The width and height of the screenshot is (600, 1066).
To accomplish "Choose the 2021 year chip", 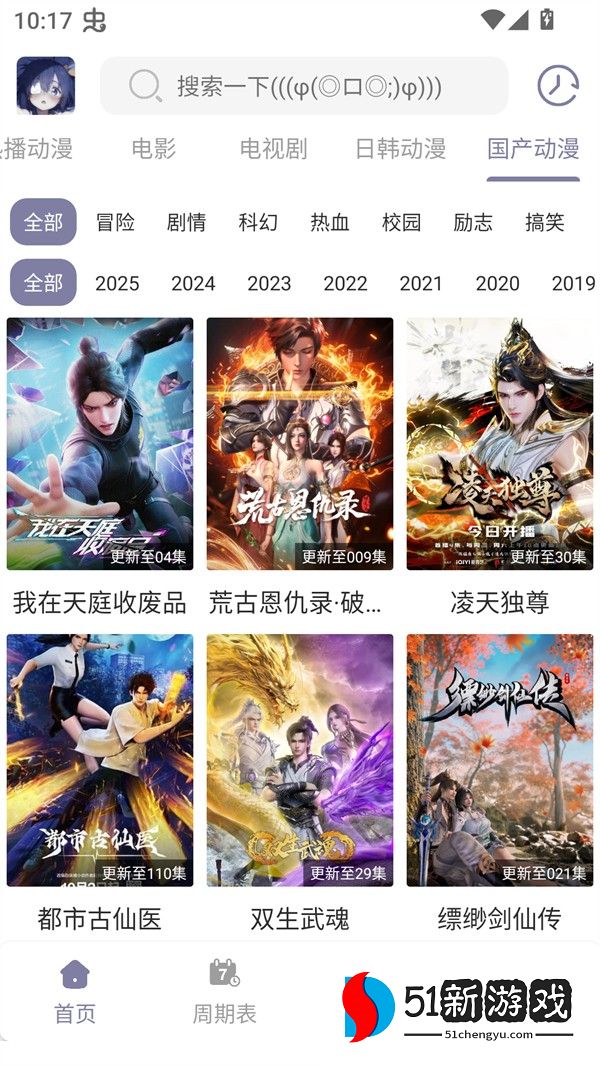I will pos(421,283).
